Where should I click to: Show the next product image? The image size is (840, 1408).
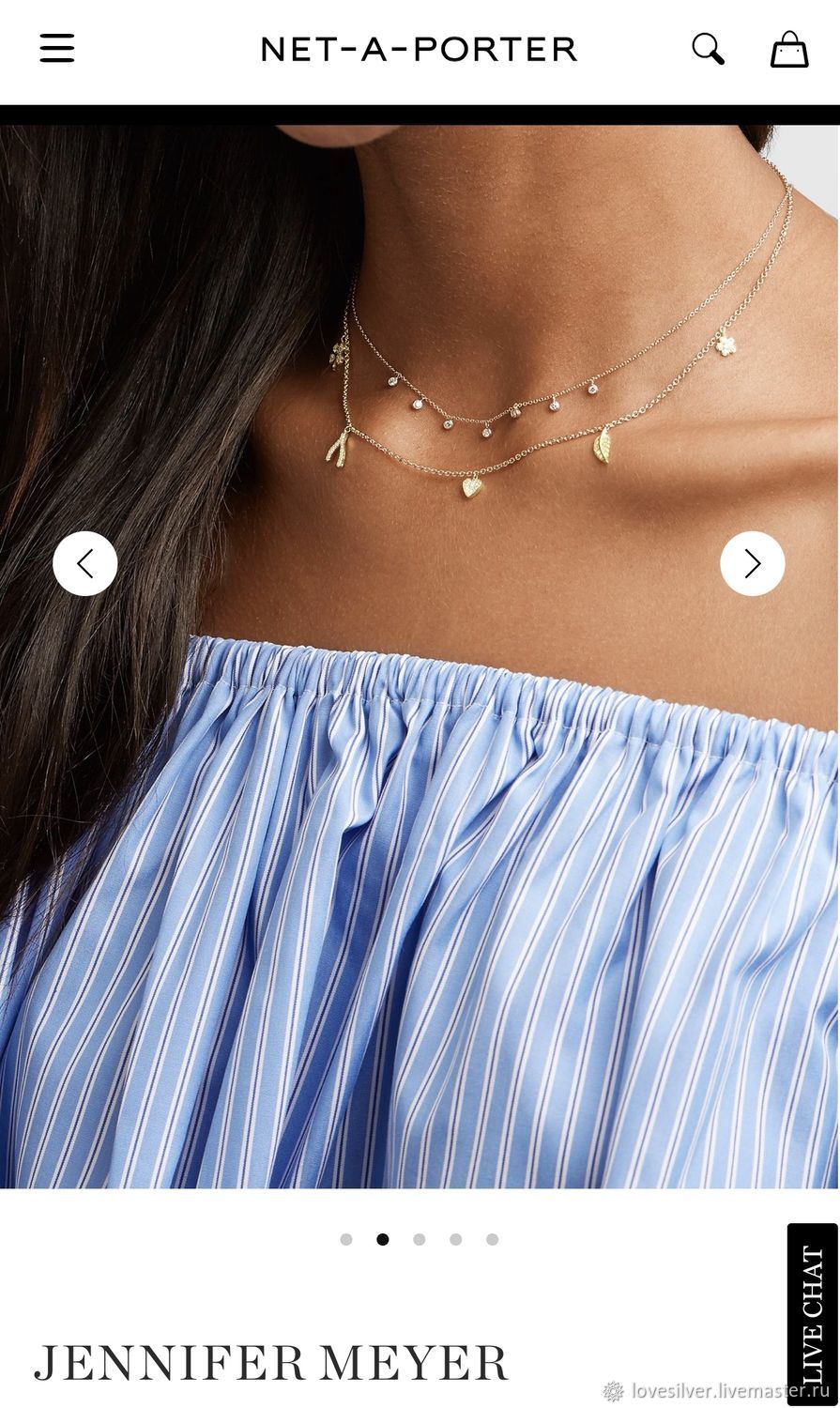[753, 563]
